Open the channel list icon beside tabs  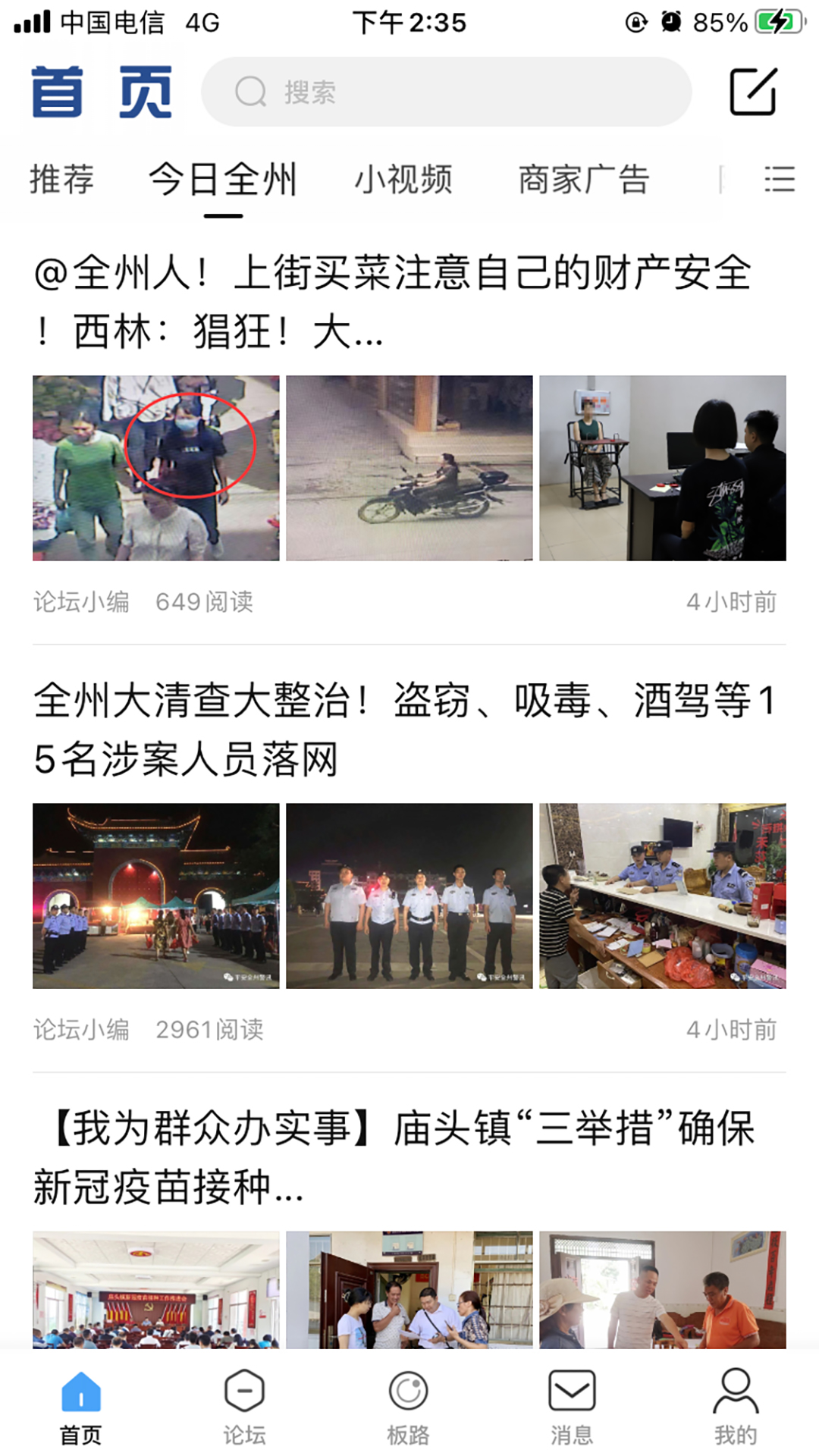778,179
